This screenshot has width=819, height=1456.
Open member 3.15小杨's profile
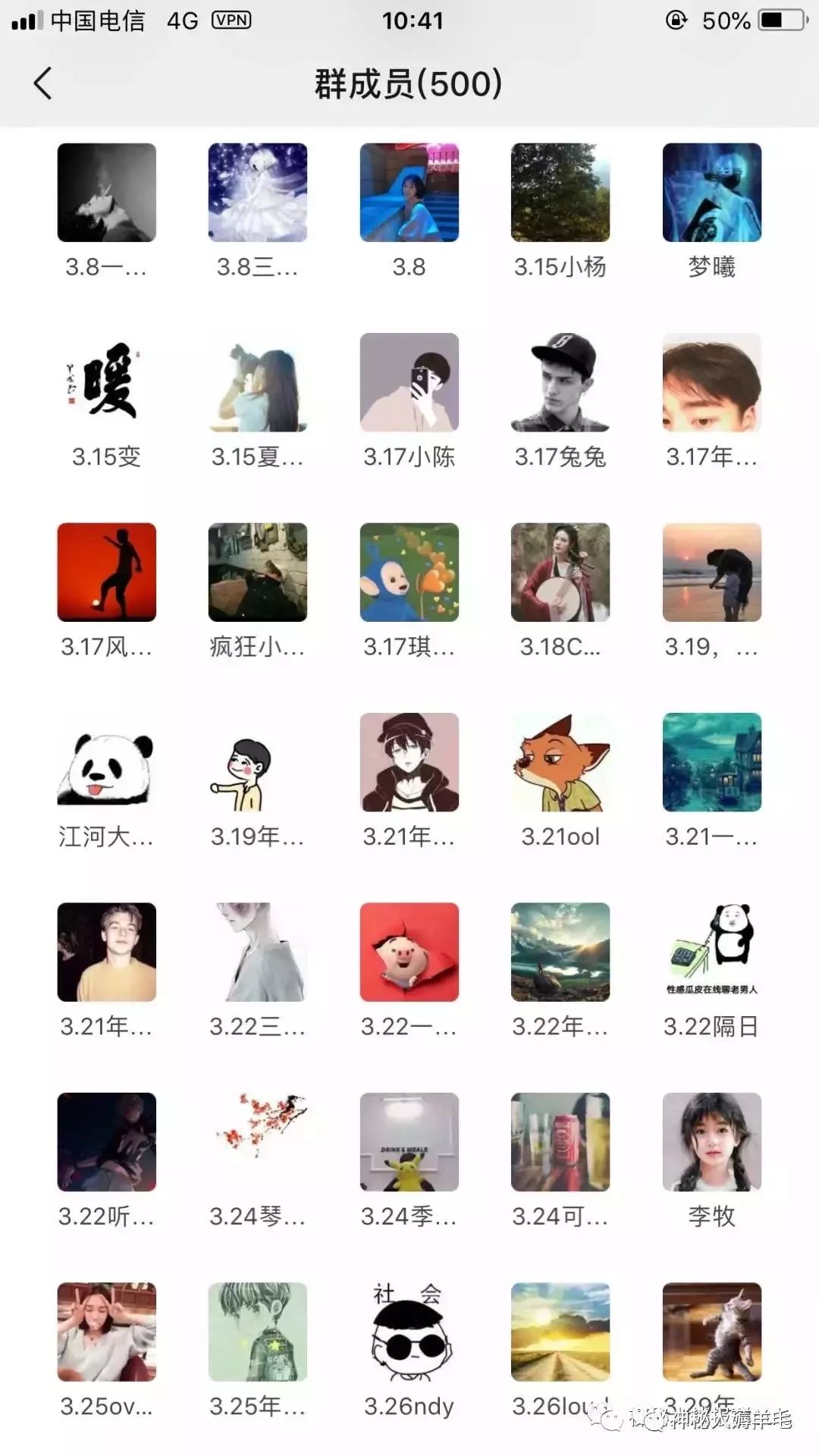[560, 193]
